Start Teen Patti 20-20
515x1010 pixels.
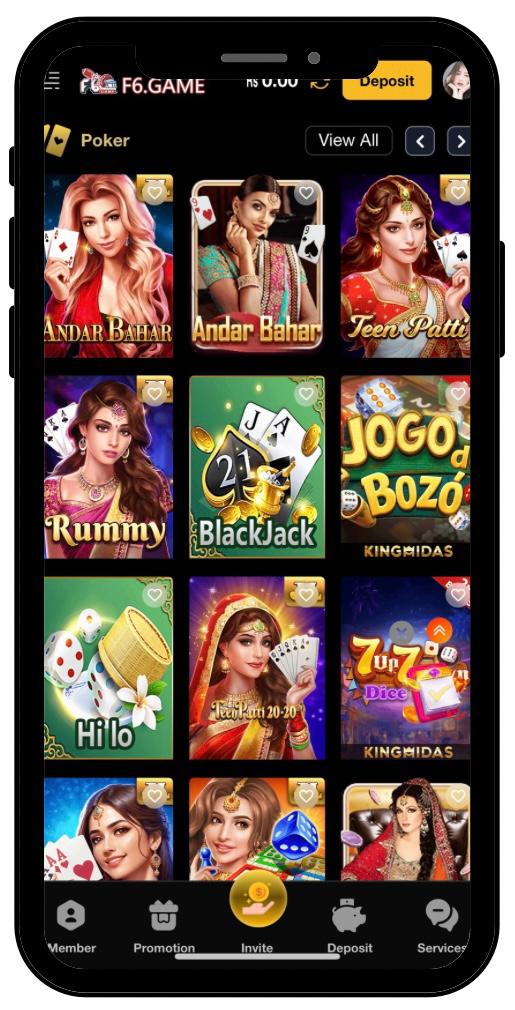[x=257, y=668]
